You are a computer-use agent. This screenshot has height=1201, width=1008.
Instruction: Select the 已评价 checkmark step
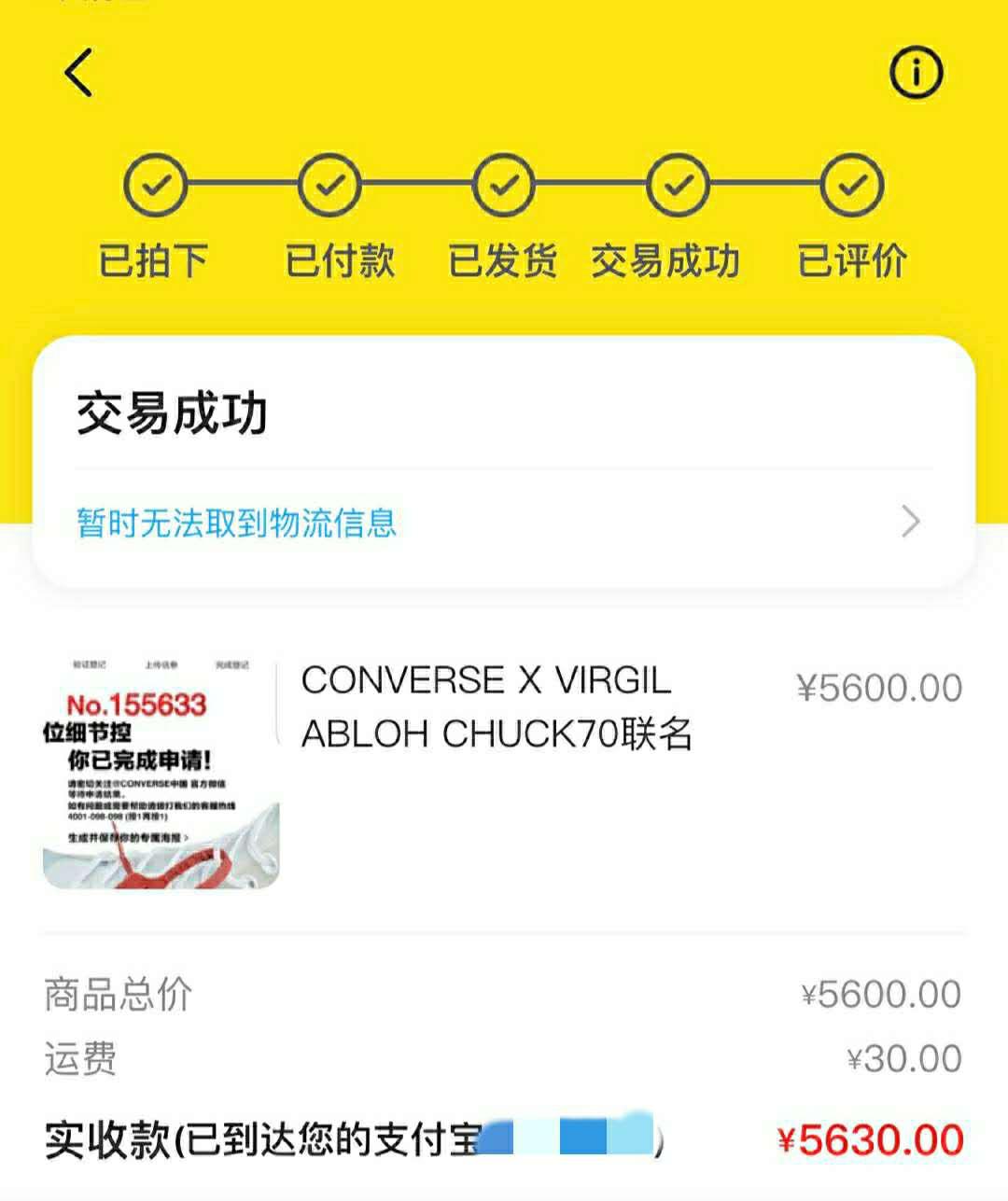(850, 187)
